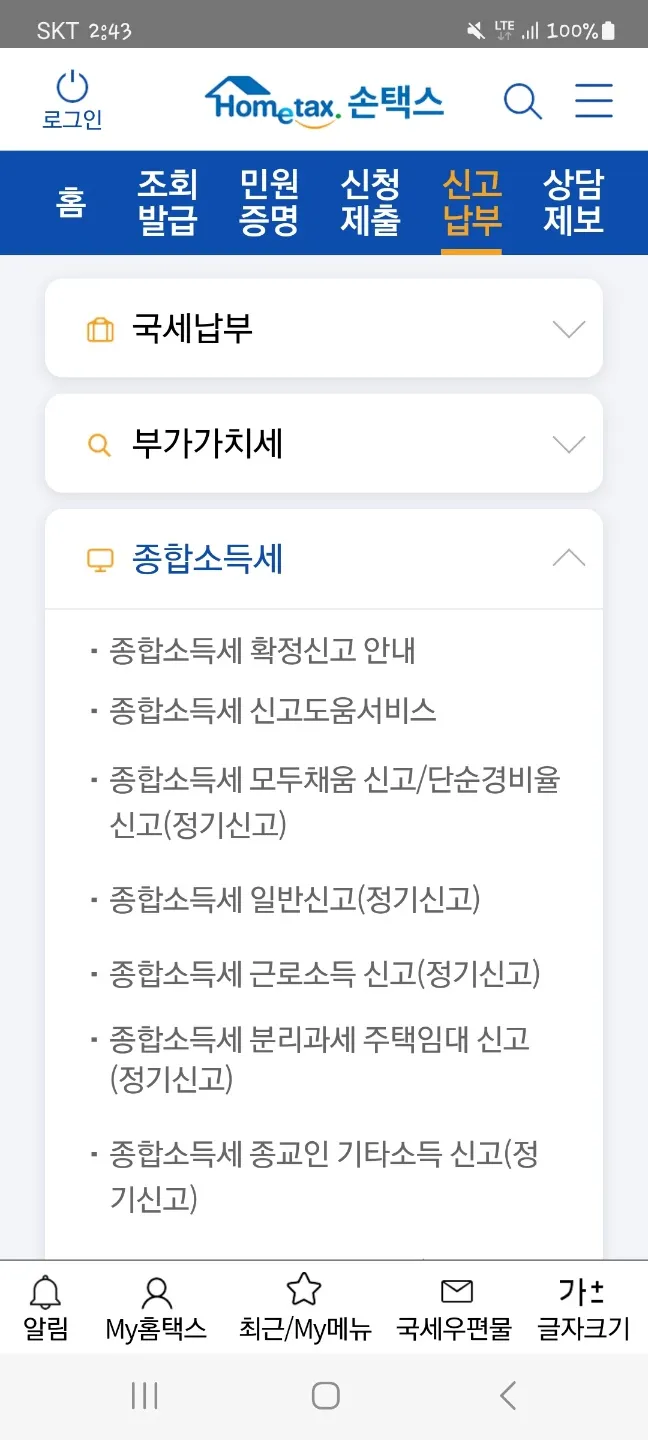The width and height of the screenshot is (648, 1440).
Task: Open 종합소득세 일반신고(정기신고)
Action: click(294, 899)
